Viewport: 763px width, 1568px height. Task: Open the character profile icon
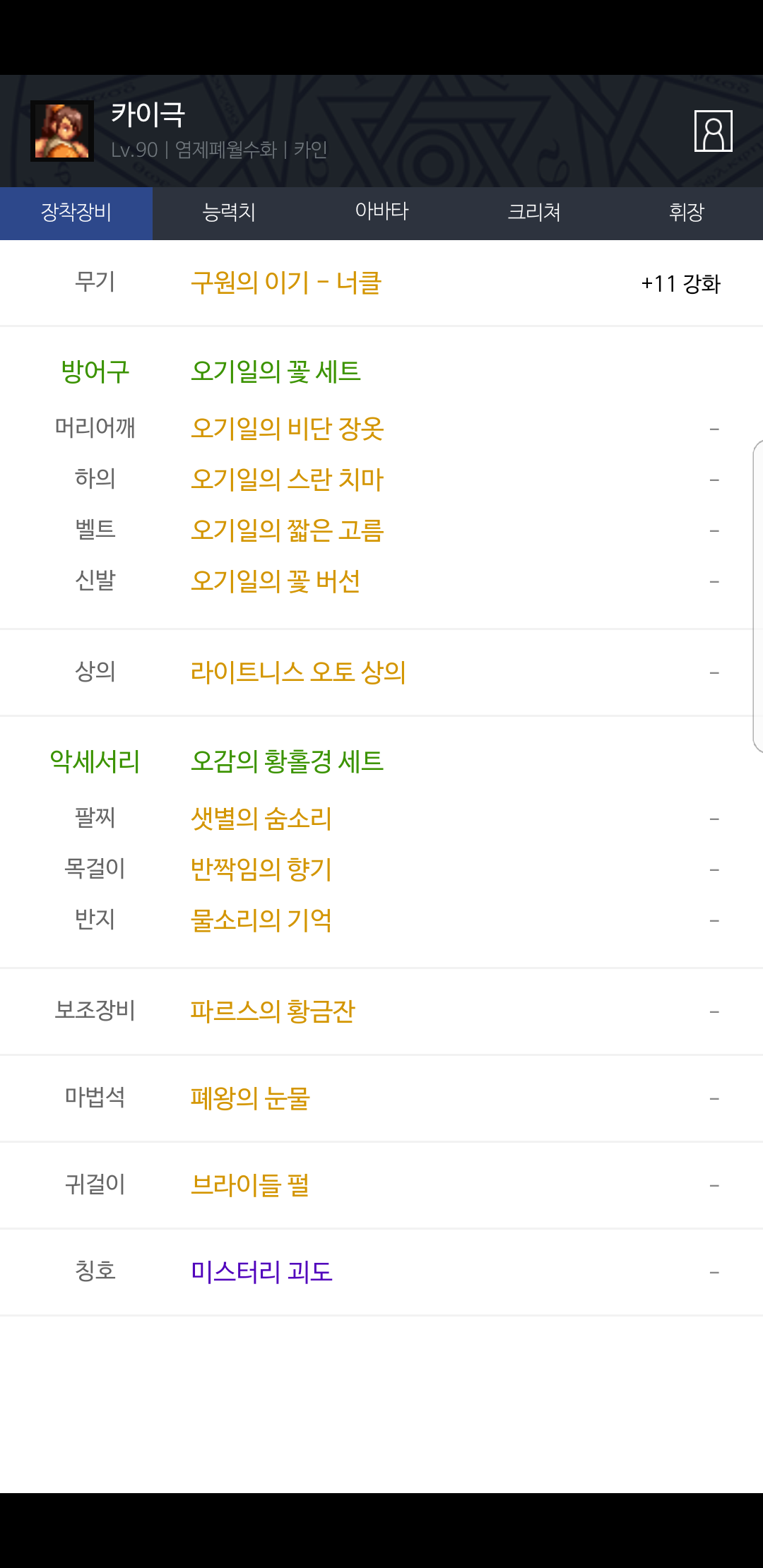(713, 131)
